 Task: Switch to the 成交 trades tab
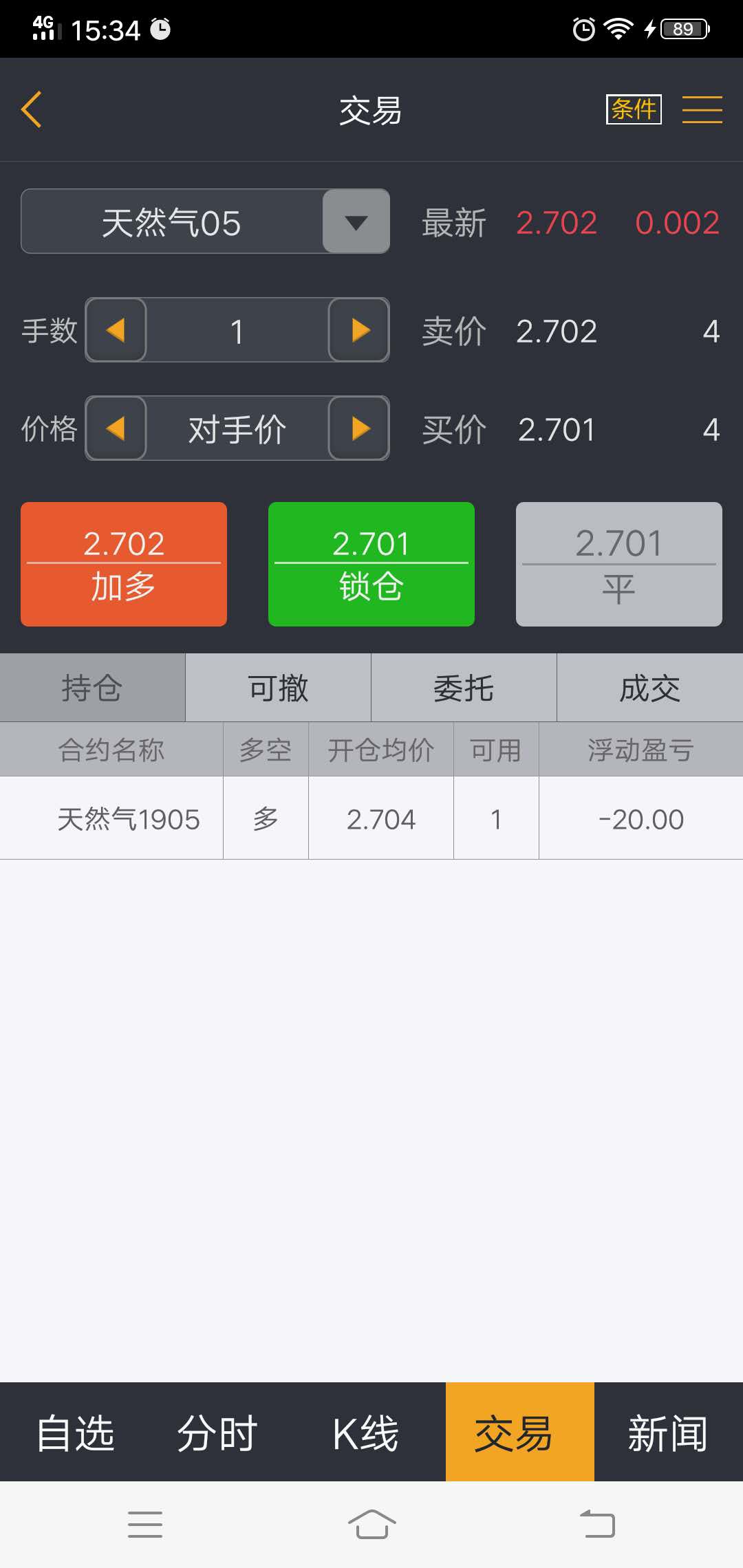click(x=649, y=688)
